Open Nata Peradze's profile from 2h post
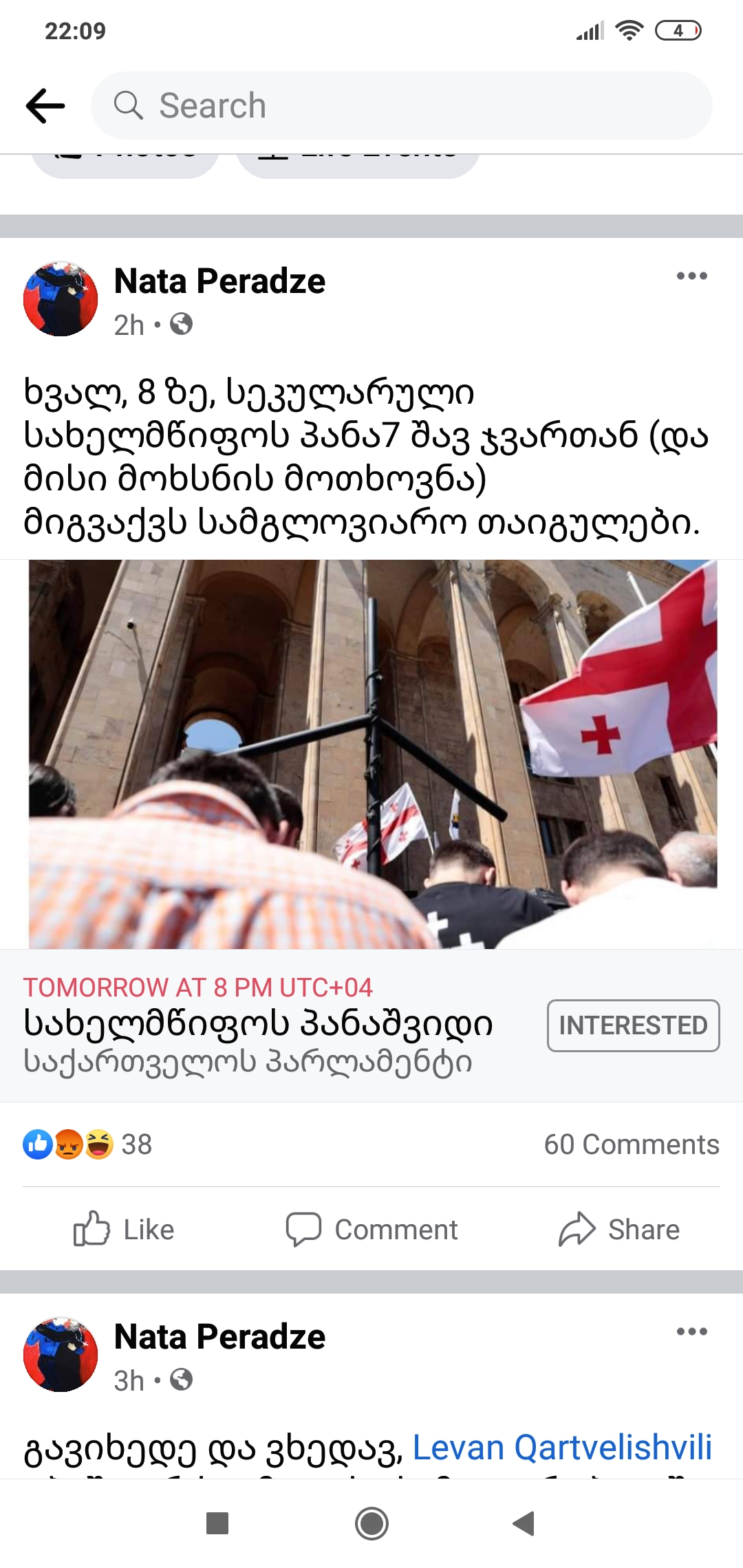The height and width of the screenshot is (1568, 743). point(219,281)
